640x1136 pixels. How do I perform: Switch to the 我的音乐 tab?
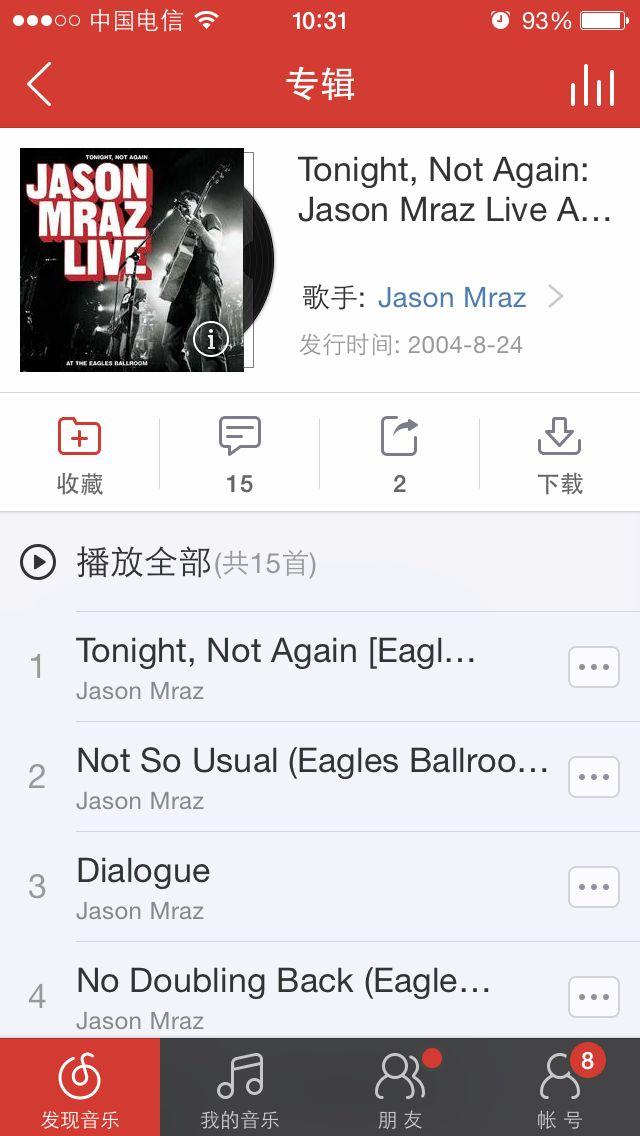pos(240,1087)
